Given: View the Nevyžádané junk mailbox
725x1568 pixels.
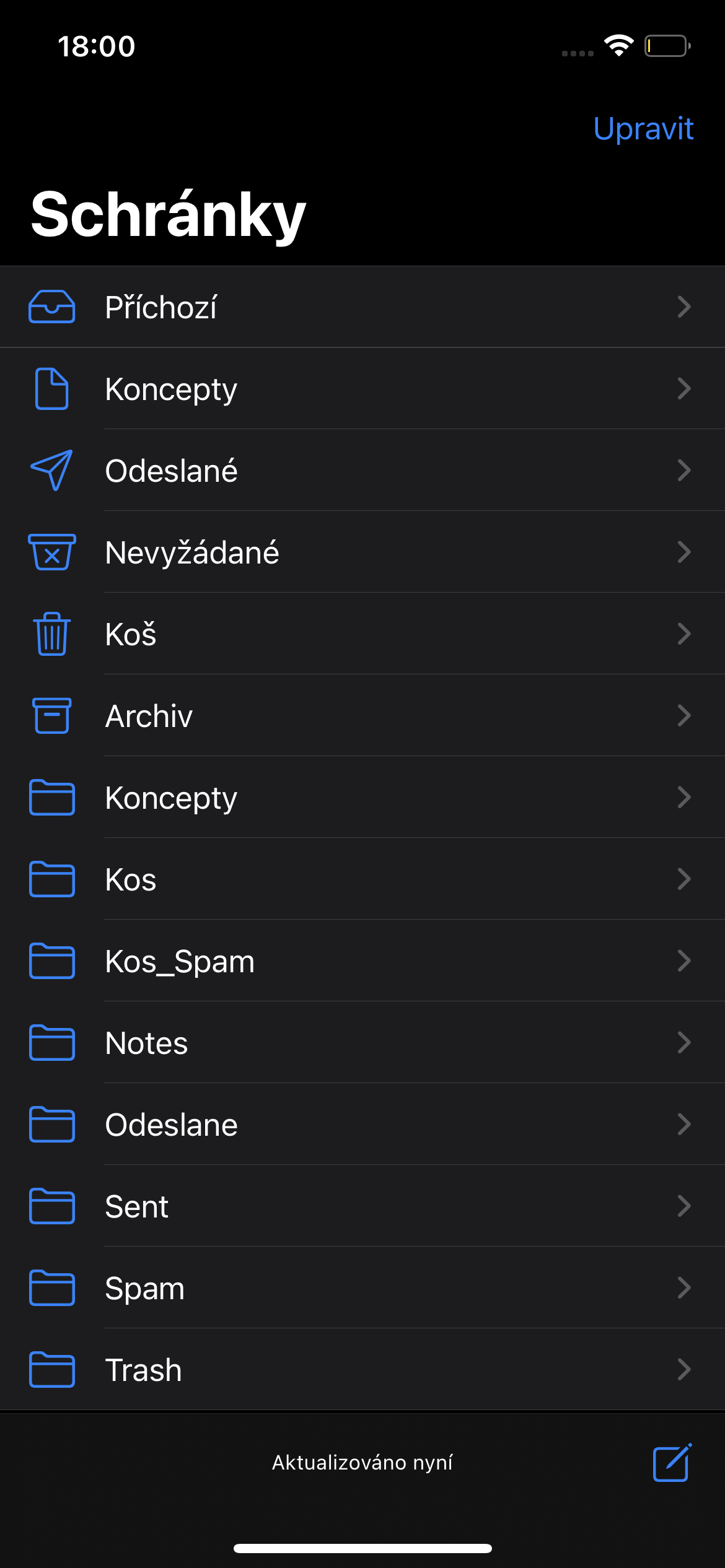Looking at the screenshot, I should [362, 552].
